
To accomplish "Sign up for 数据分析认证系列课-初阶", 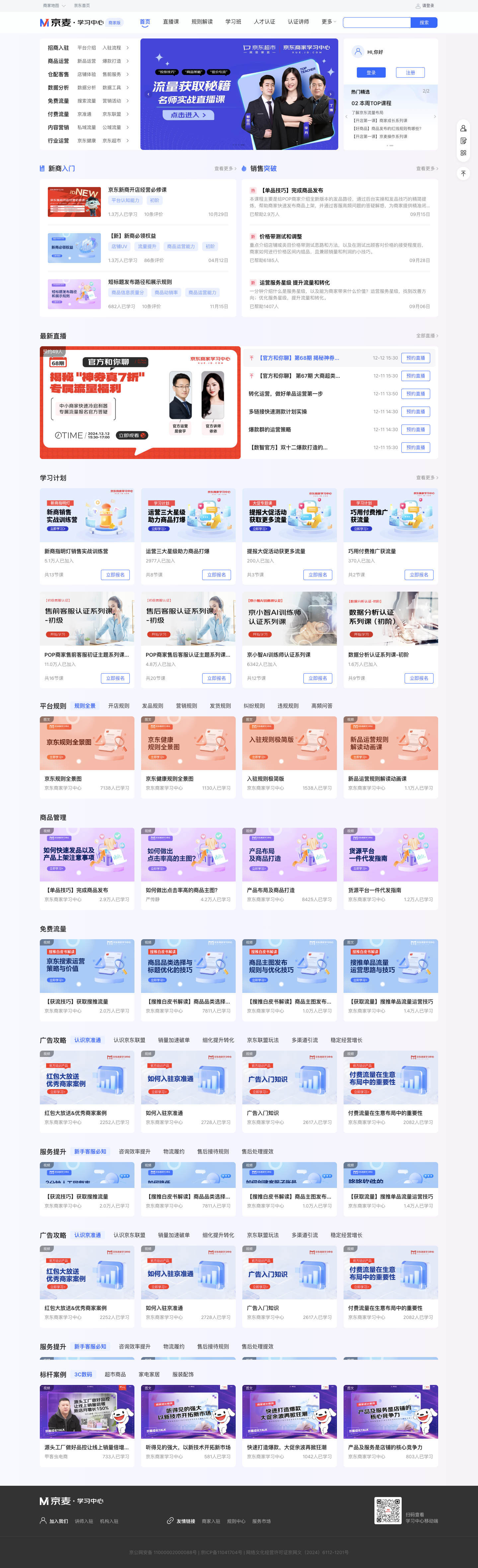I will coord(418,678).
